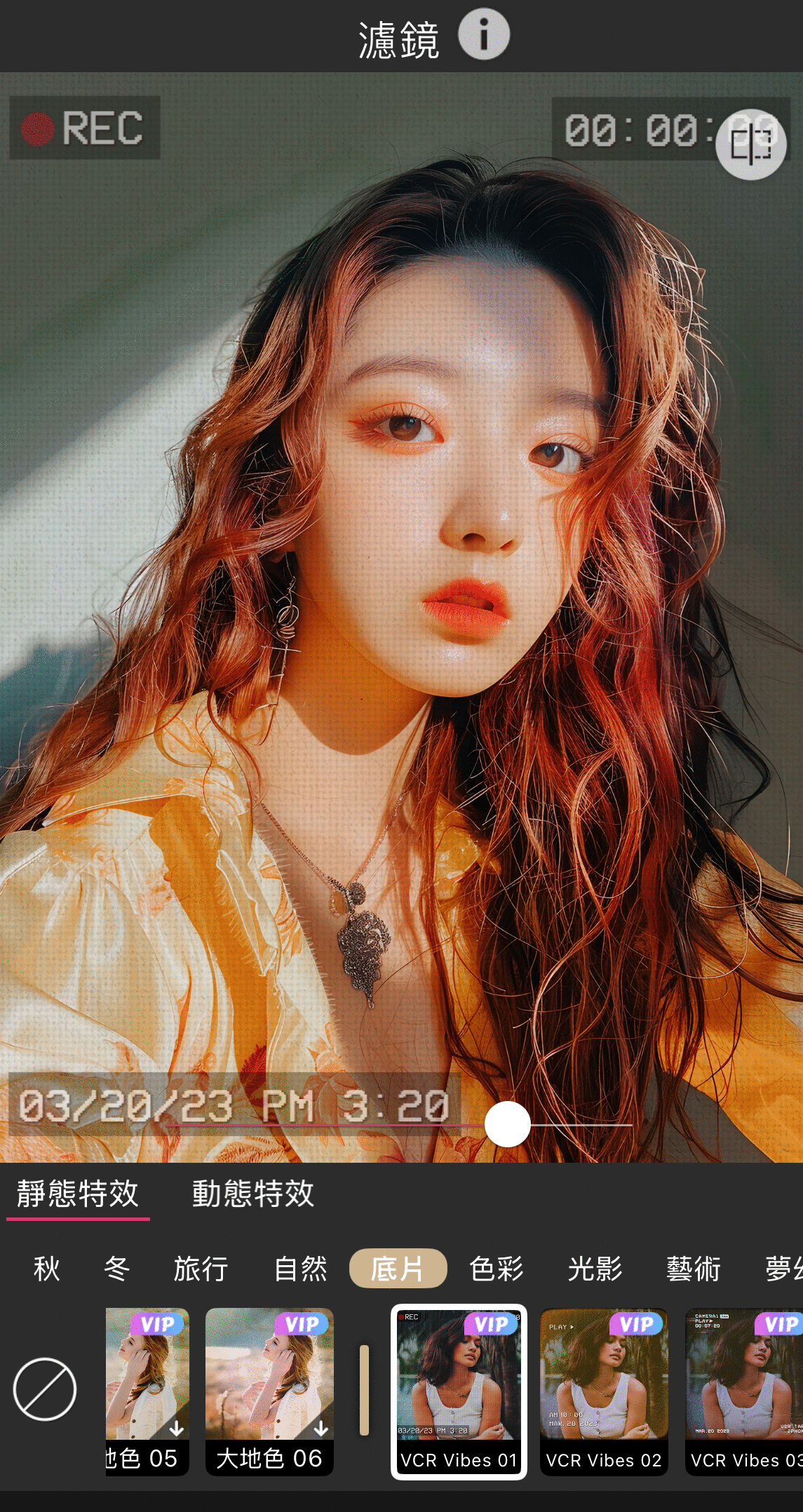Screen dimensions: 803x1512
Task: Choose the 自然 category
Action: click(x=300, y=1269)
